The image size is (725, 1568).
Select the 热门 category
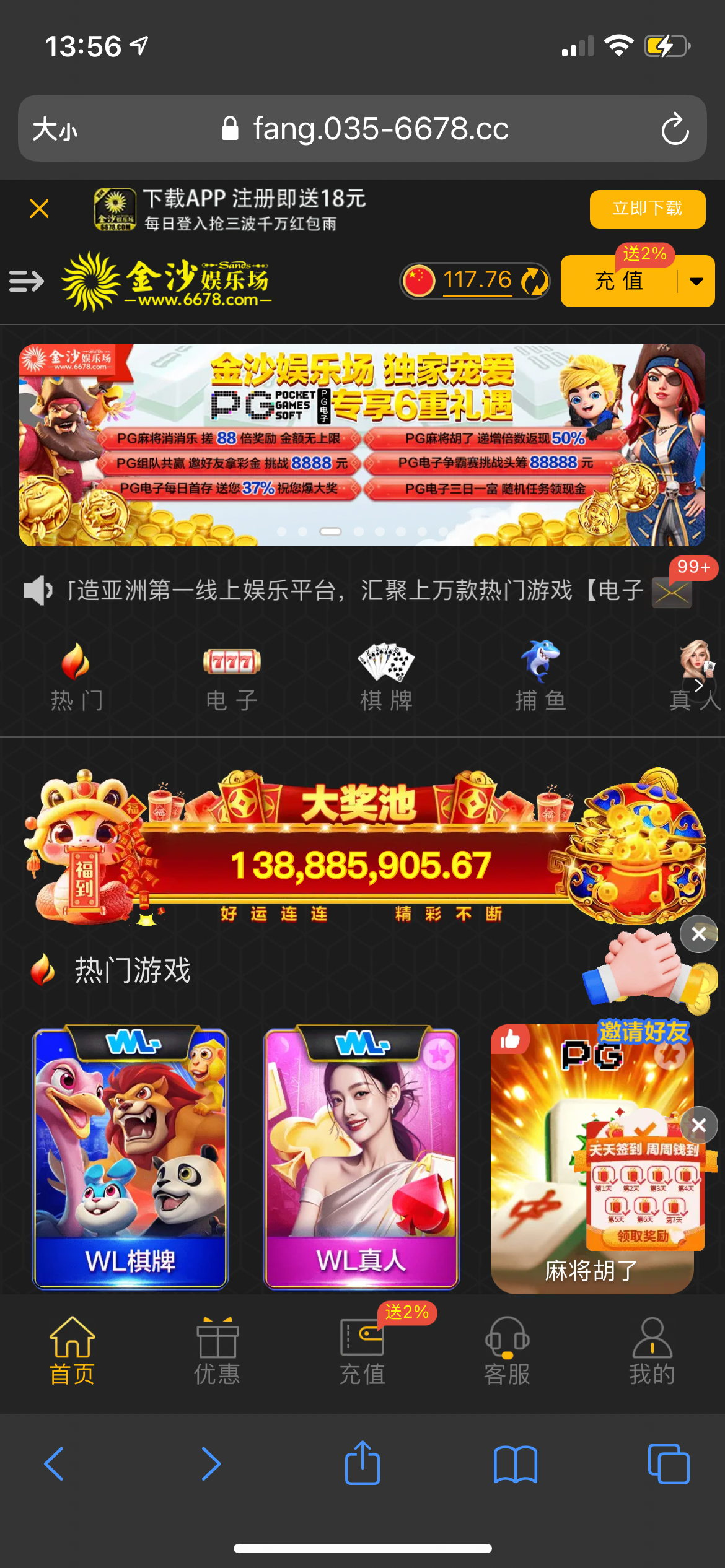click(x=76, y=676)
